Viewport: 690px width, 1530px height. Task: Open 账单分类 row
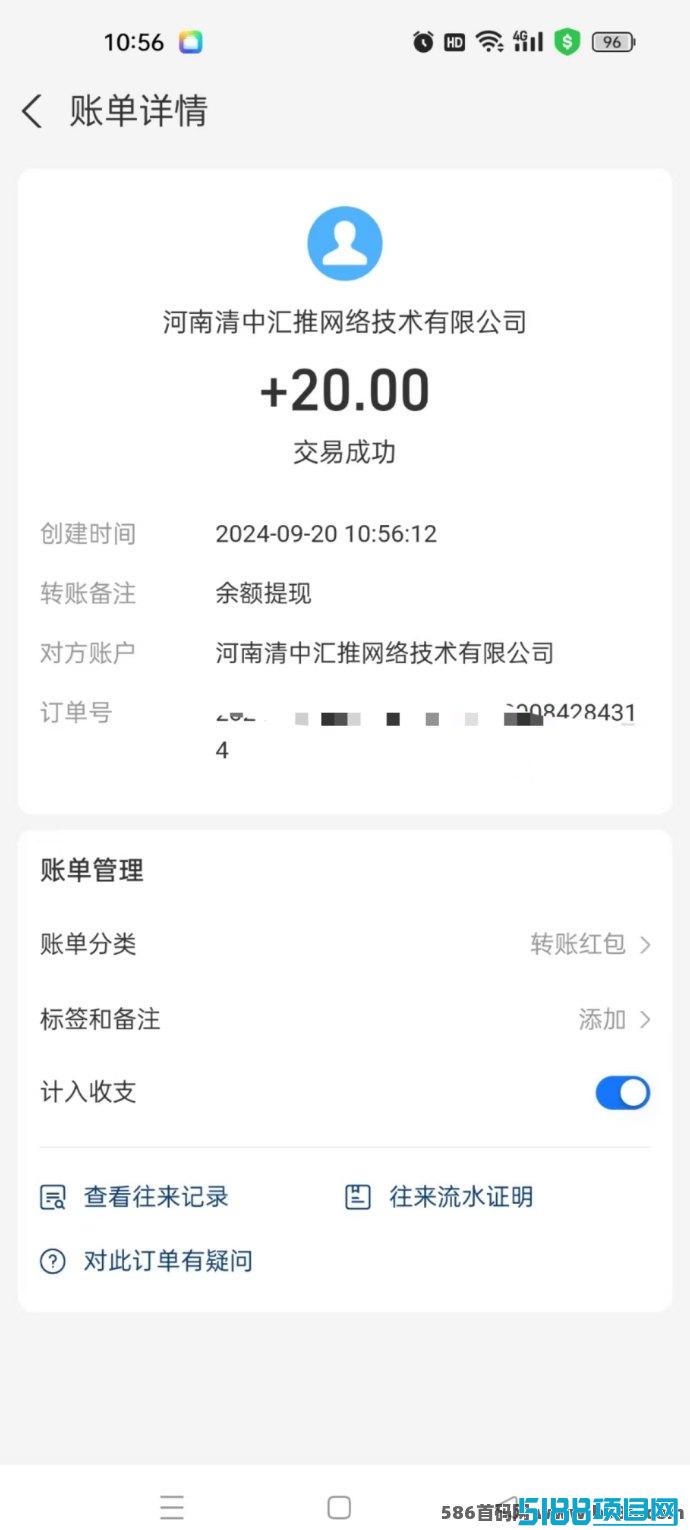click(345, 944)
